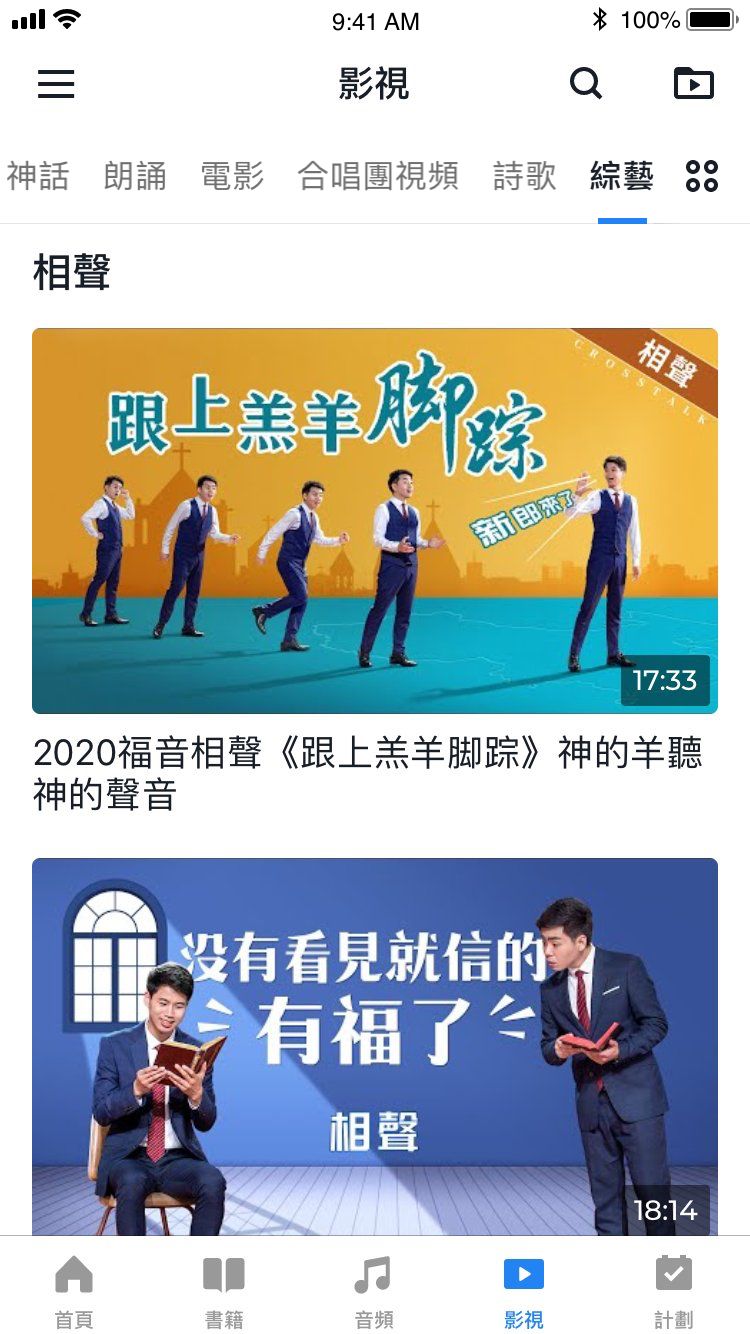750x1334 pixels.
Task: Play the 跟上羔羊脚踪 video thumbnail
Action: pyautogui.click(x=375, y=520)
